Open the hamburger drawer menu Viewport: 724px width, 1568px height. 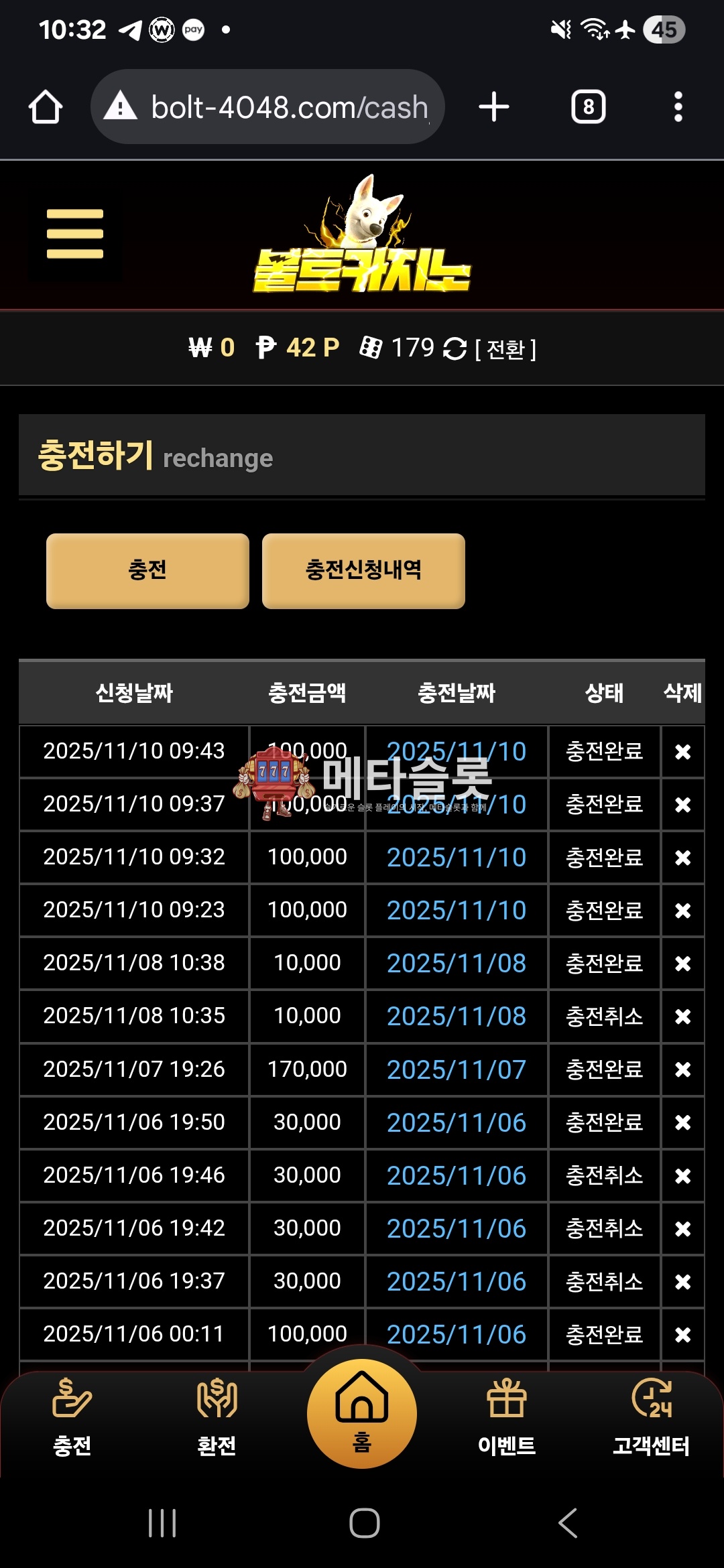75,234
